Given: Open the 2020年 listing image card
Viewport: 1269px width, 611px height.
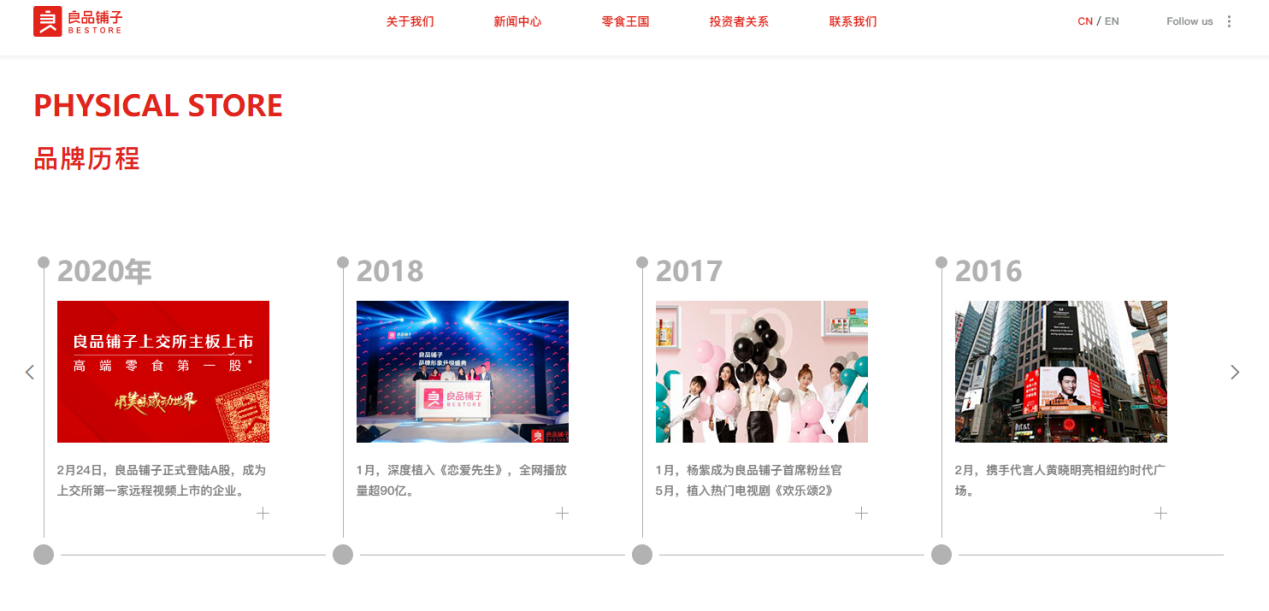Looking at the screenshot, I should pos(163,371).
